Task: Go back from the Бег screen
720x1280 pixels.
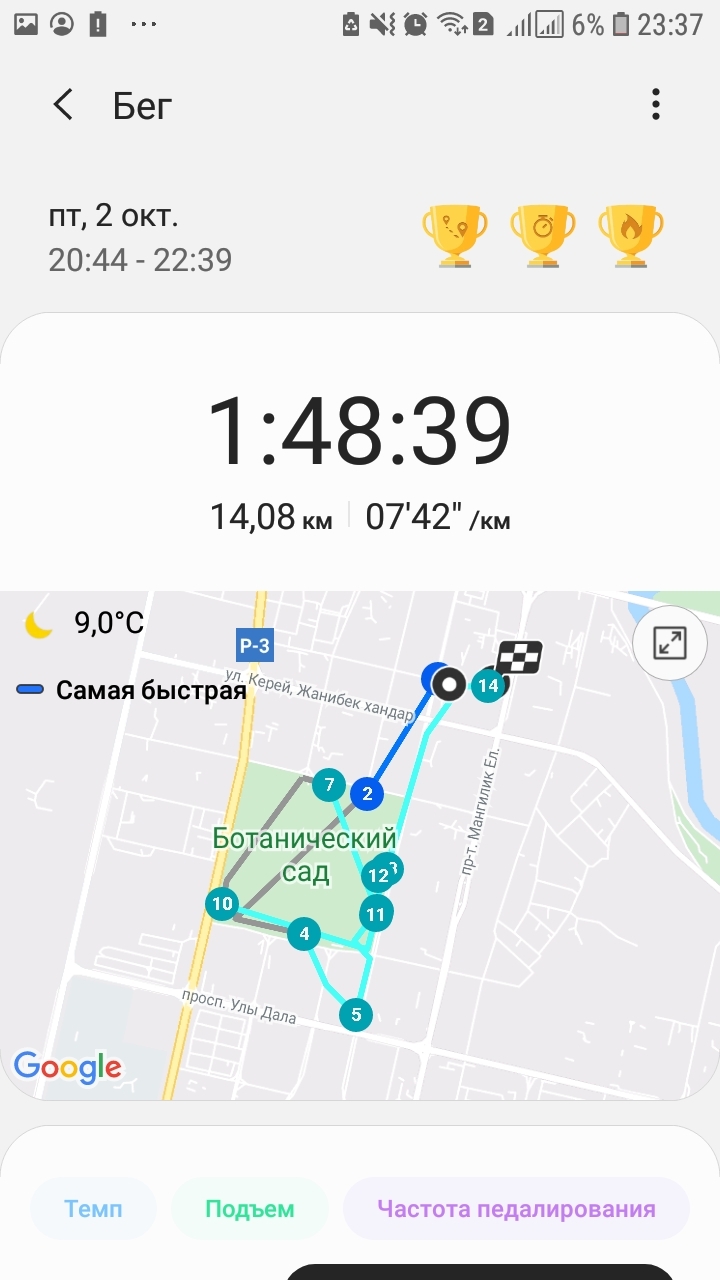Action: (63, 104)
